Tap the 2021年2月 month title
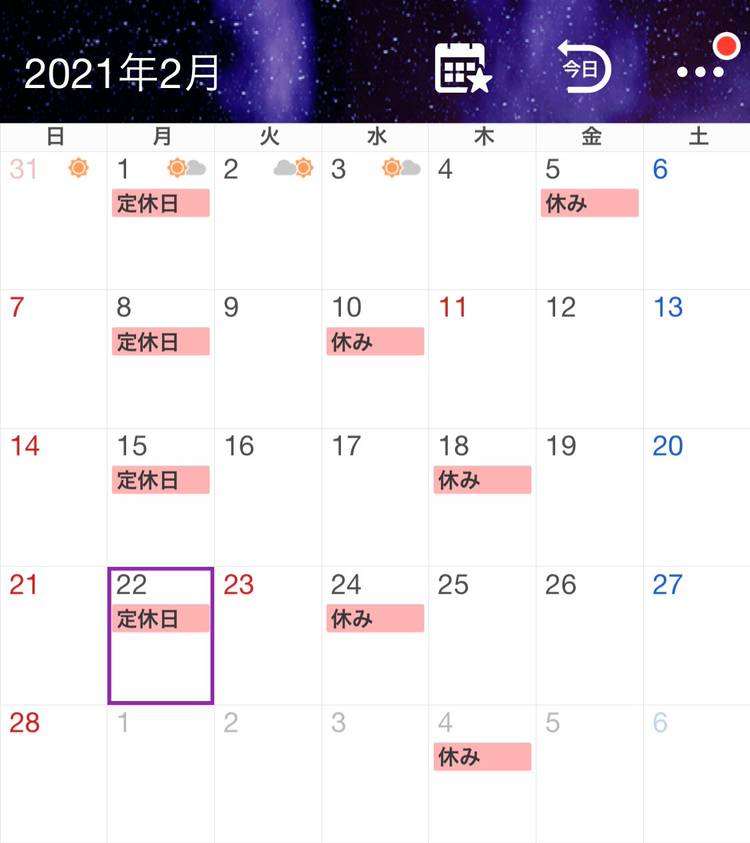 pyautogui.click(x=122, y=73)
